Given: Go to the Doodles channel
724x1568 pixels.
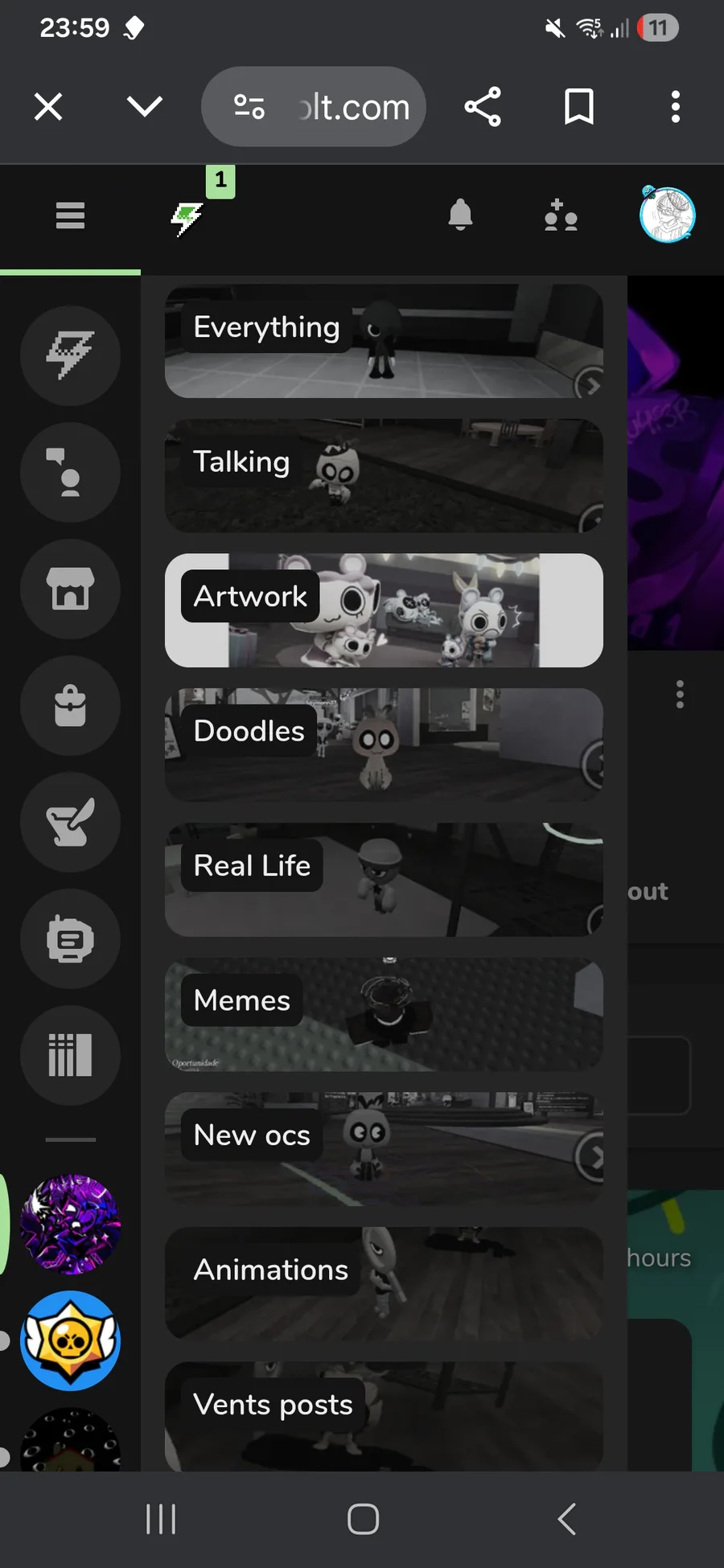Looking at the screenshot, I should pyautogui.click(x=384, y=745).
